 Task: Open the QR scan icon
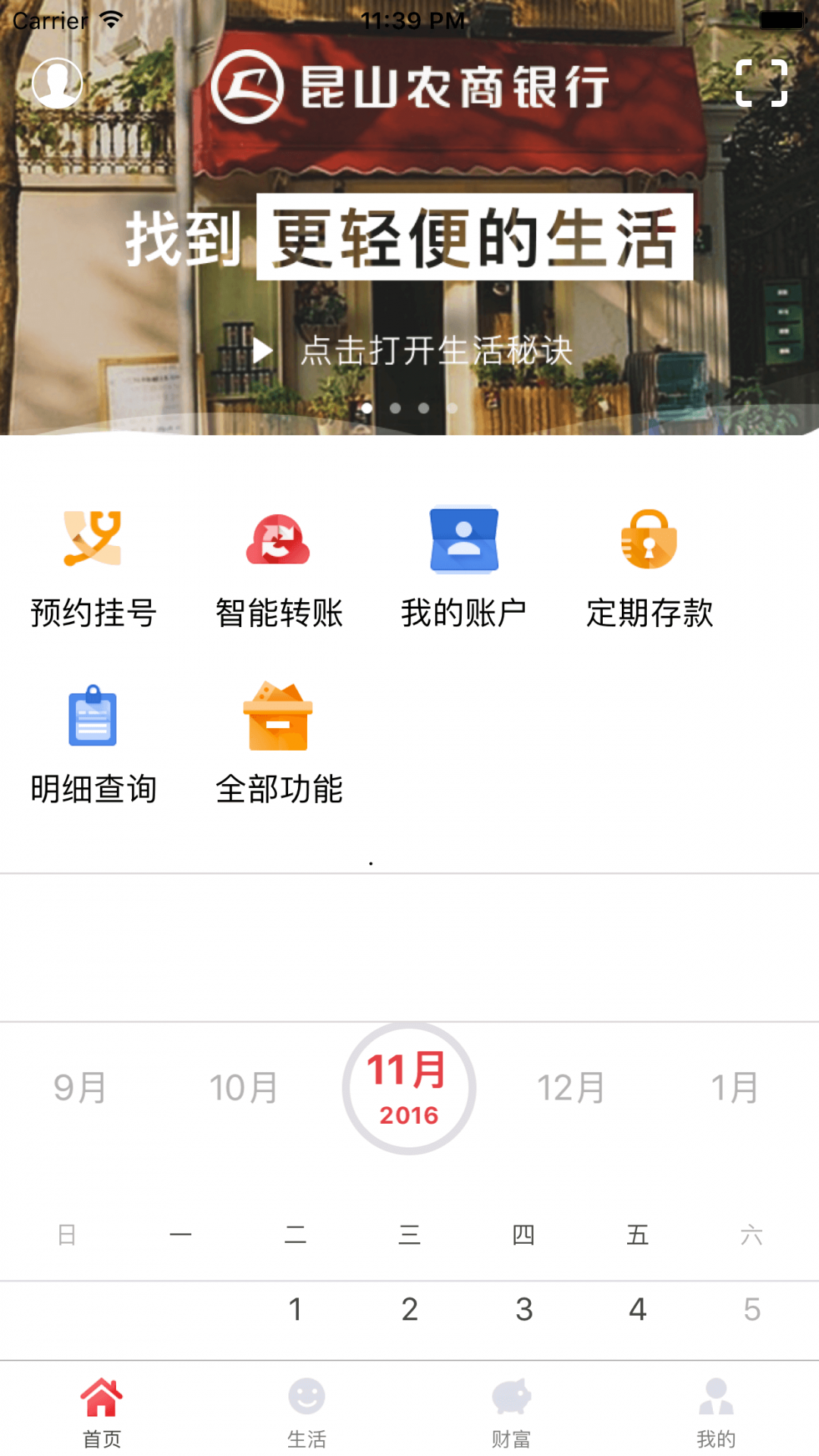pyautogui.click(x=761, y=83)
